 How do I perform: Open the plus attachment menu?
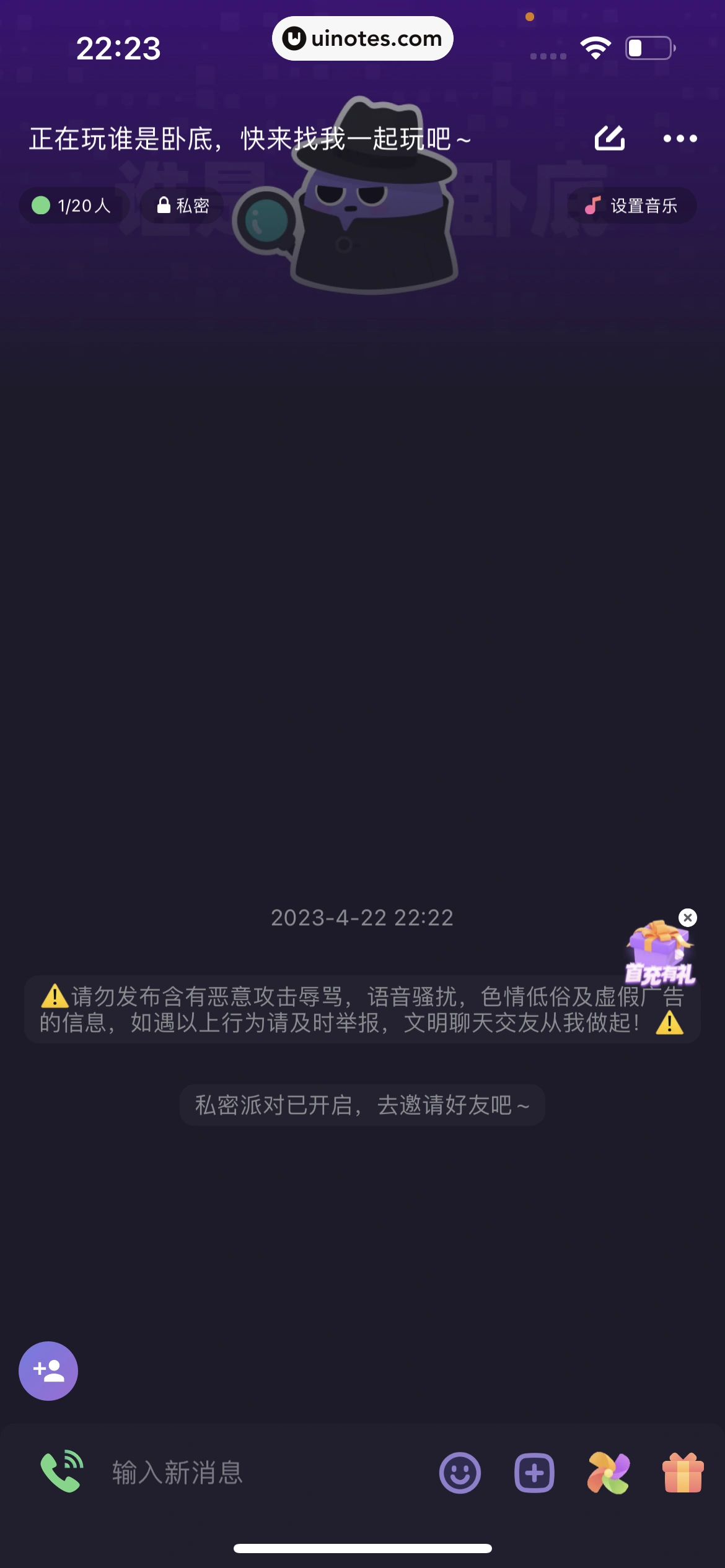534,1473
